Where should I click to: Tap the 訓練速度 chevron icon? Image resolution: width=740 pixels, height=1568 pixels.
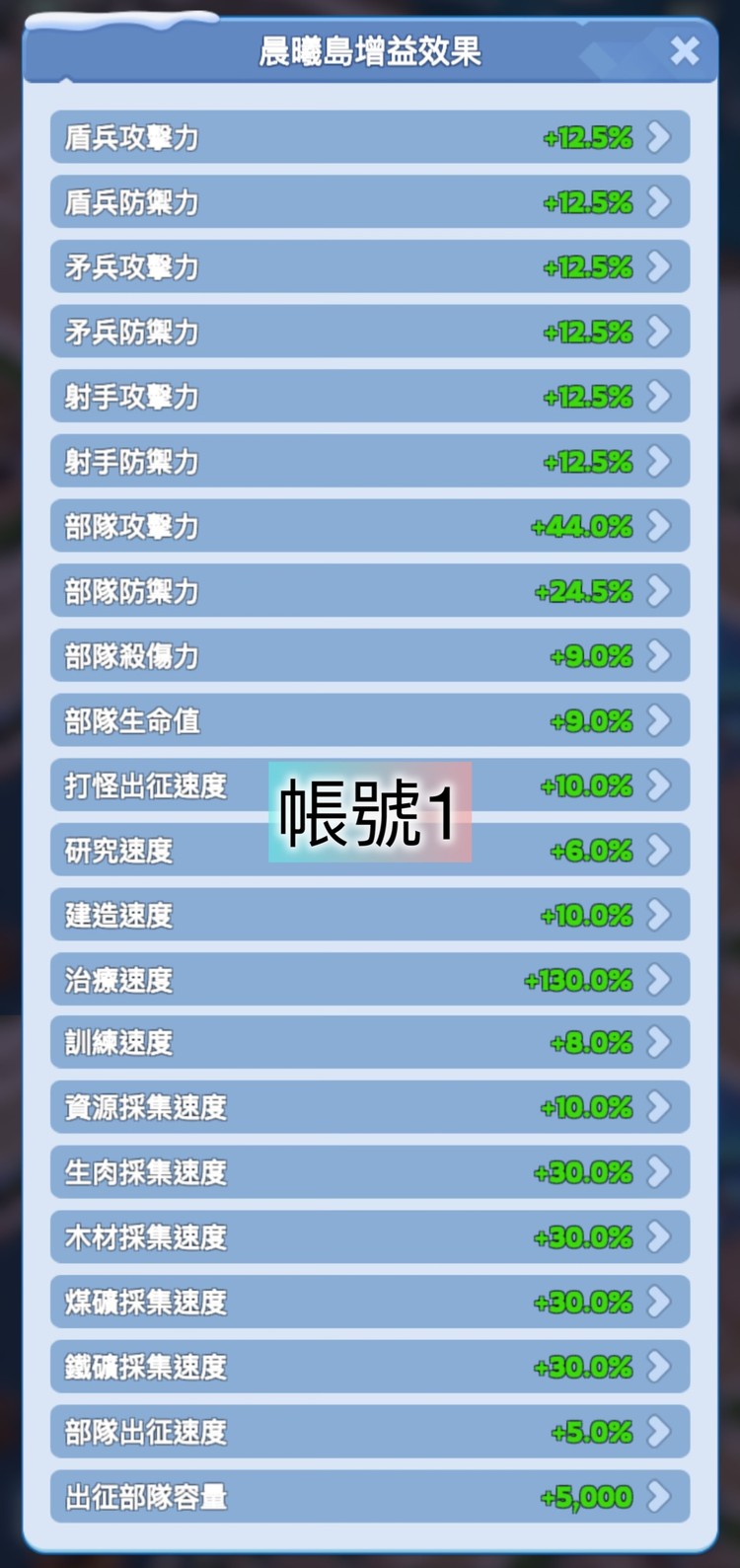click(x=659, y=1043)
